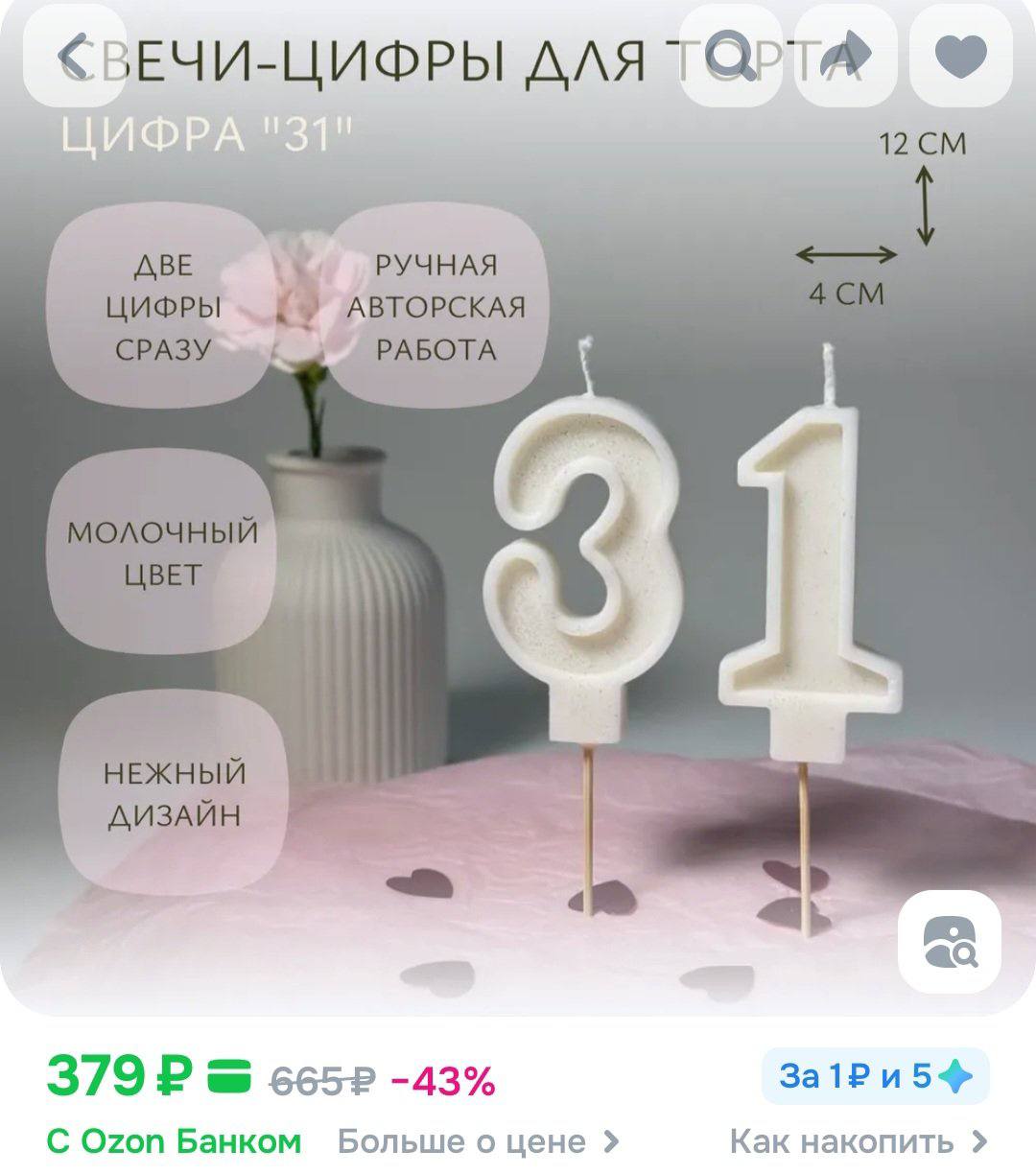
Task: Open 'Больше о цене' price details
Action: point(478,1141)
